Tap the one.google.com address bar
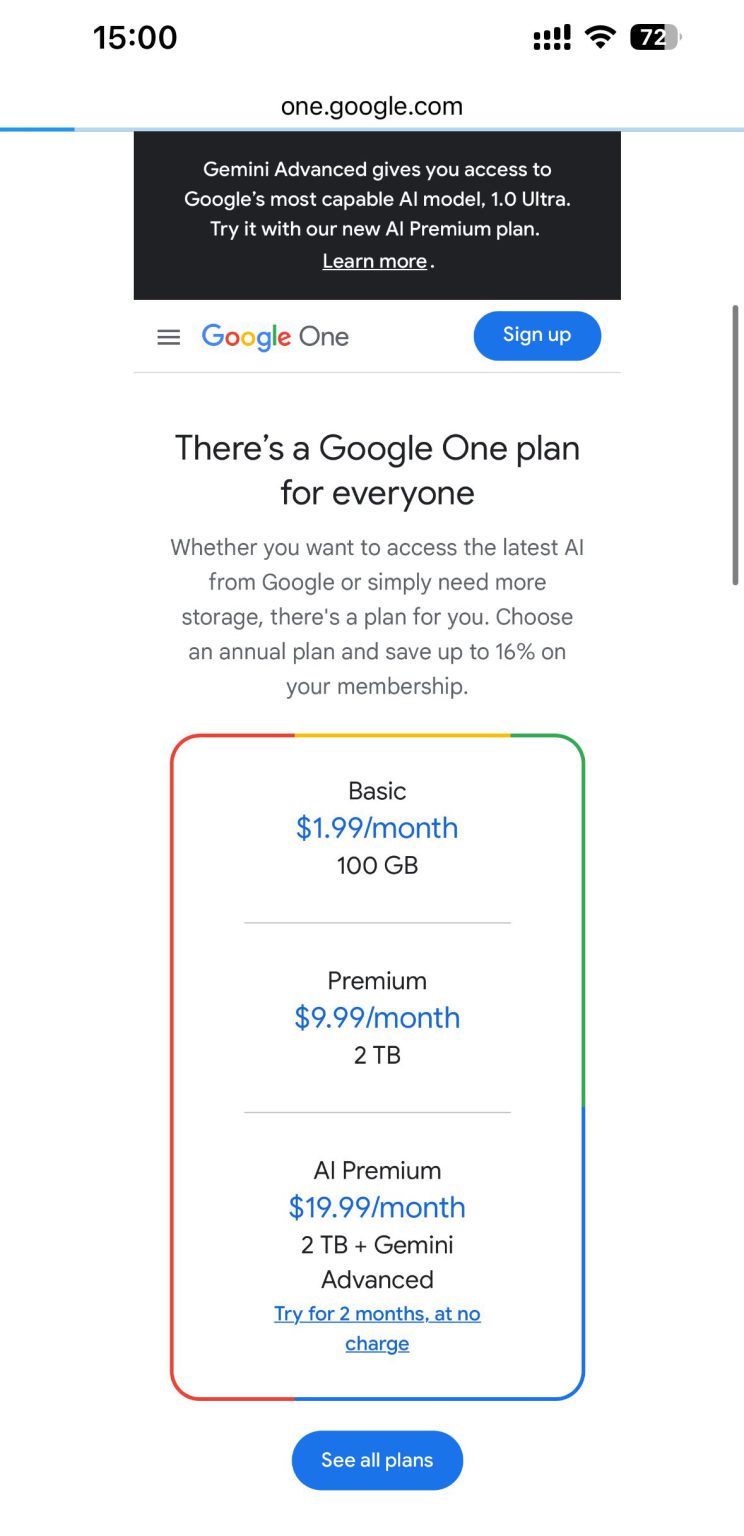744x1536 pixels. coord(372,107)
